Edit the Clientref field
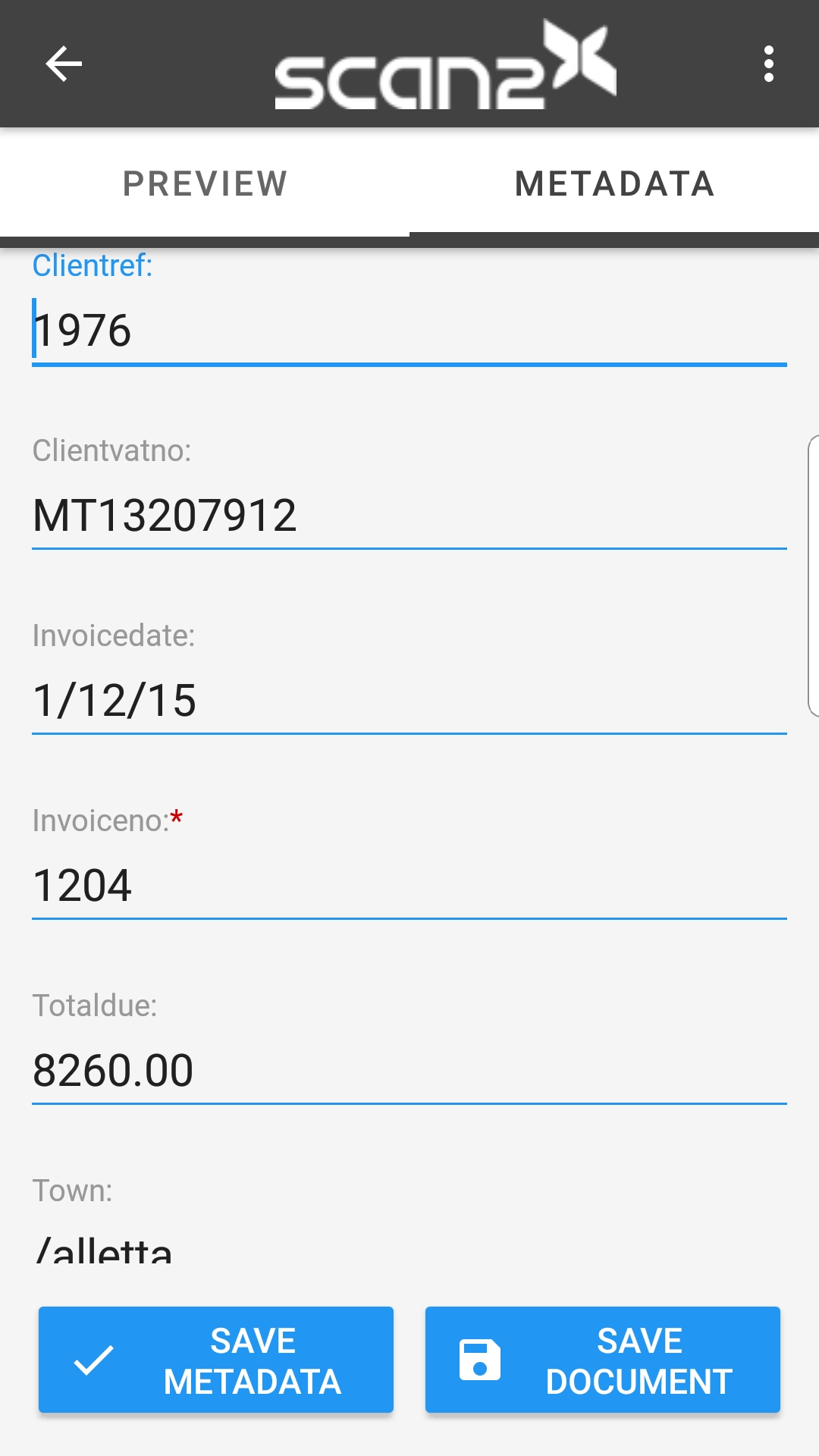The image size is (819, 1456). (x=409, y=331)
